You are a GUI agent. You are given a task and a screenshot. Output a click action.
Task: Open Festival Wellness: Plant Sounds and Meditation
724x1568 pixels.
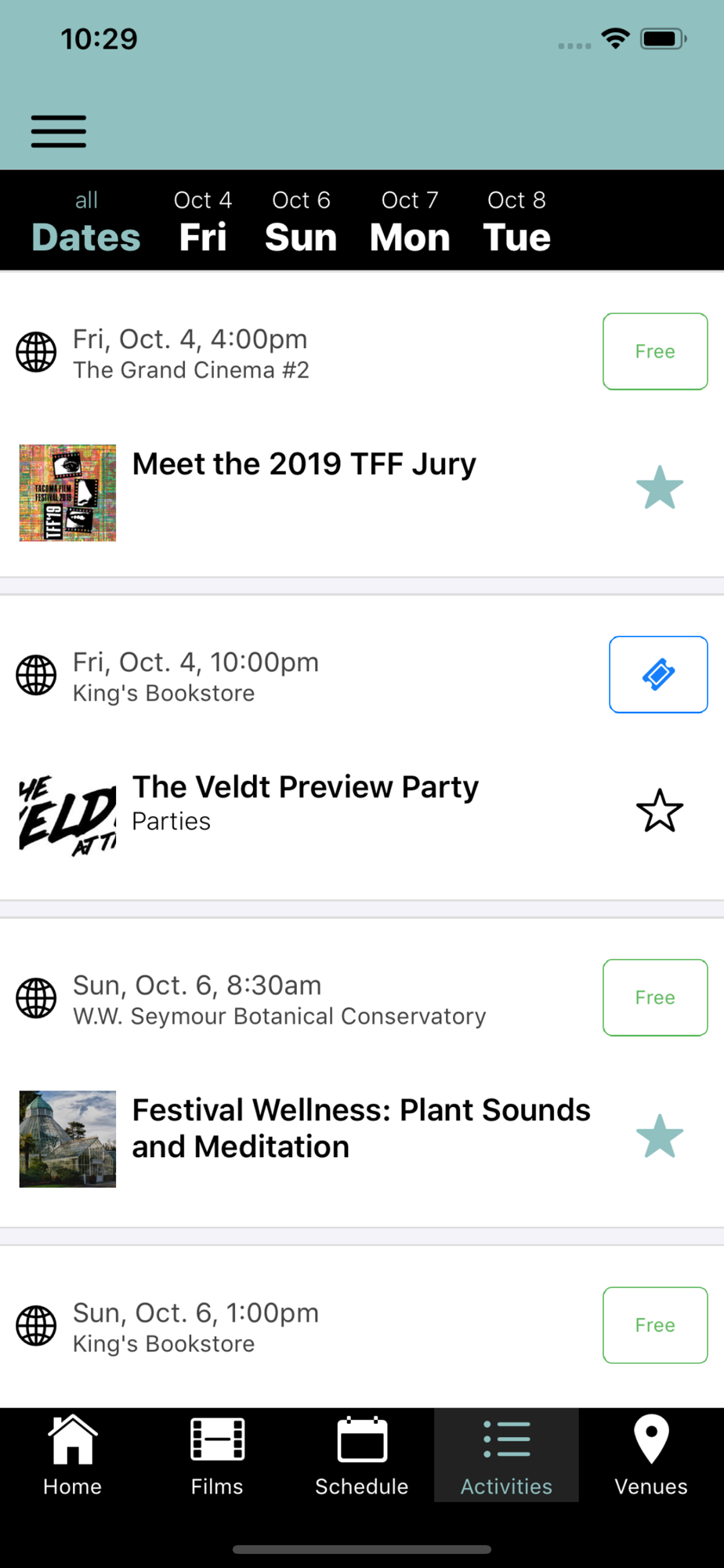(361, 1128)
